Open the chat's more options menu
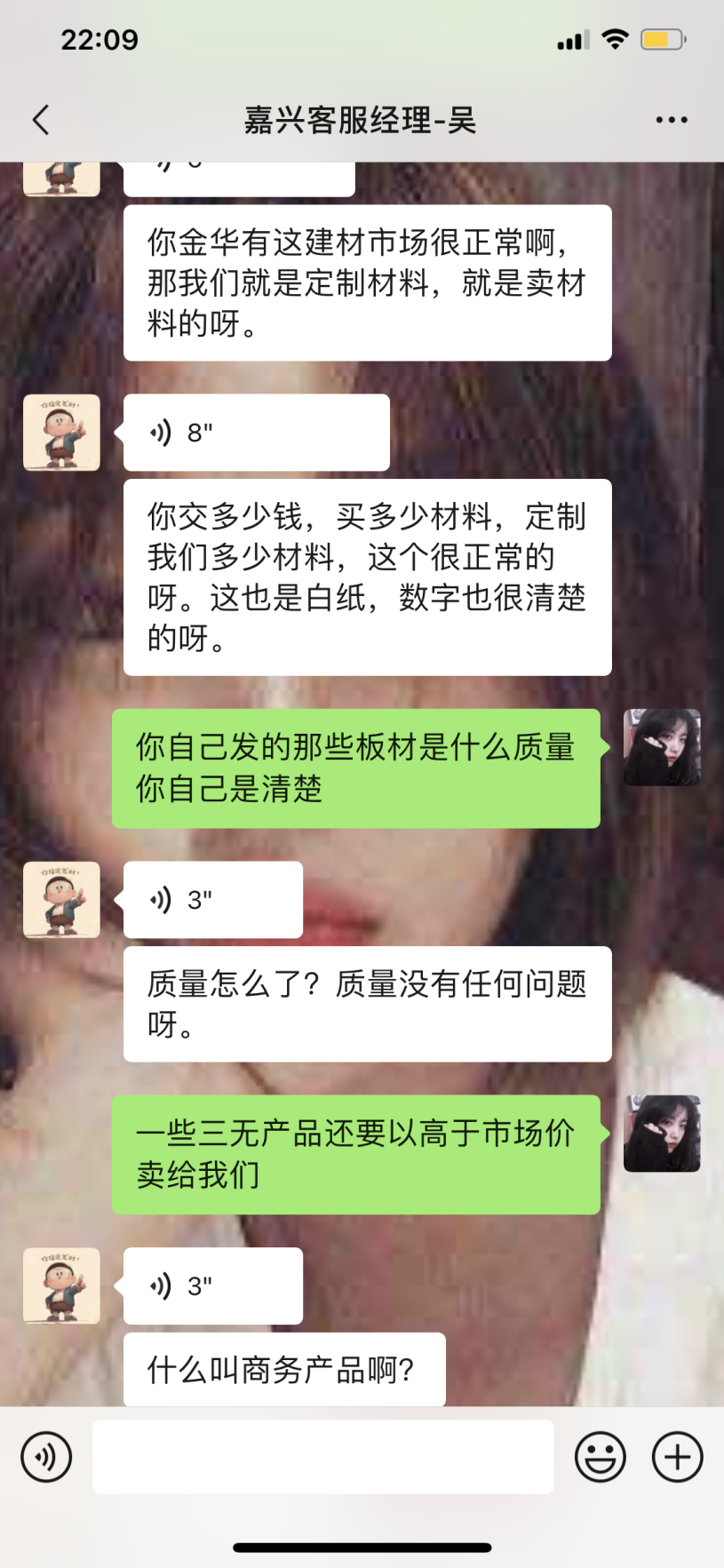The image size is (724, 1568). click(x=671, y=120)
